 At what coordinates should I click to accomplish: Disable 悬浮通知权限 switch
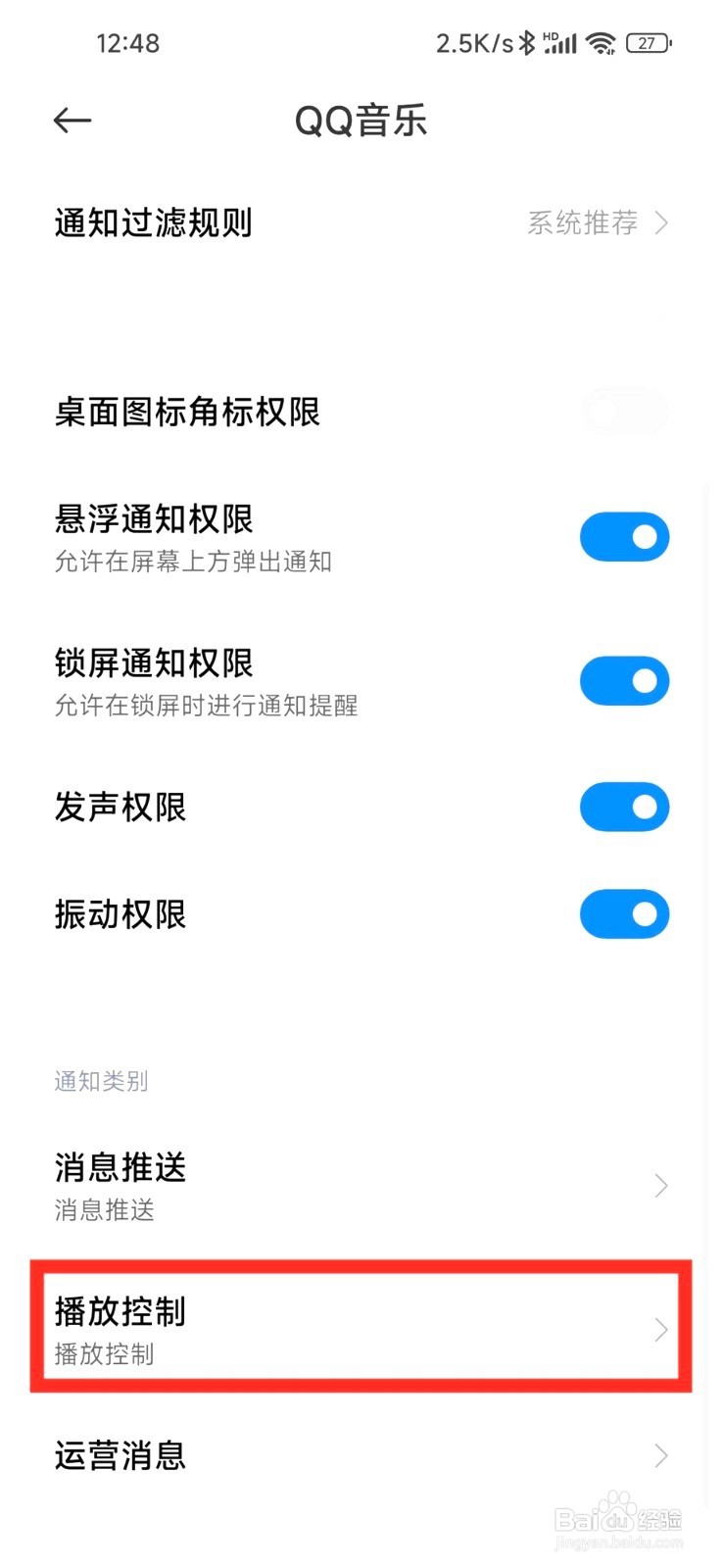[x=624, y=537]
